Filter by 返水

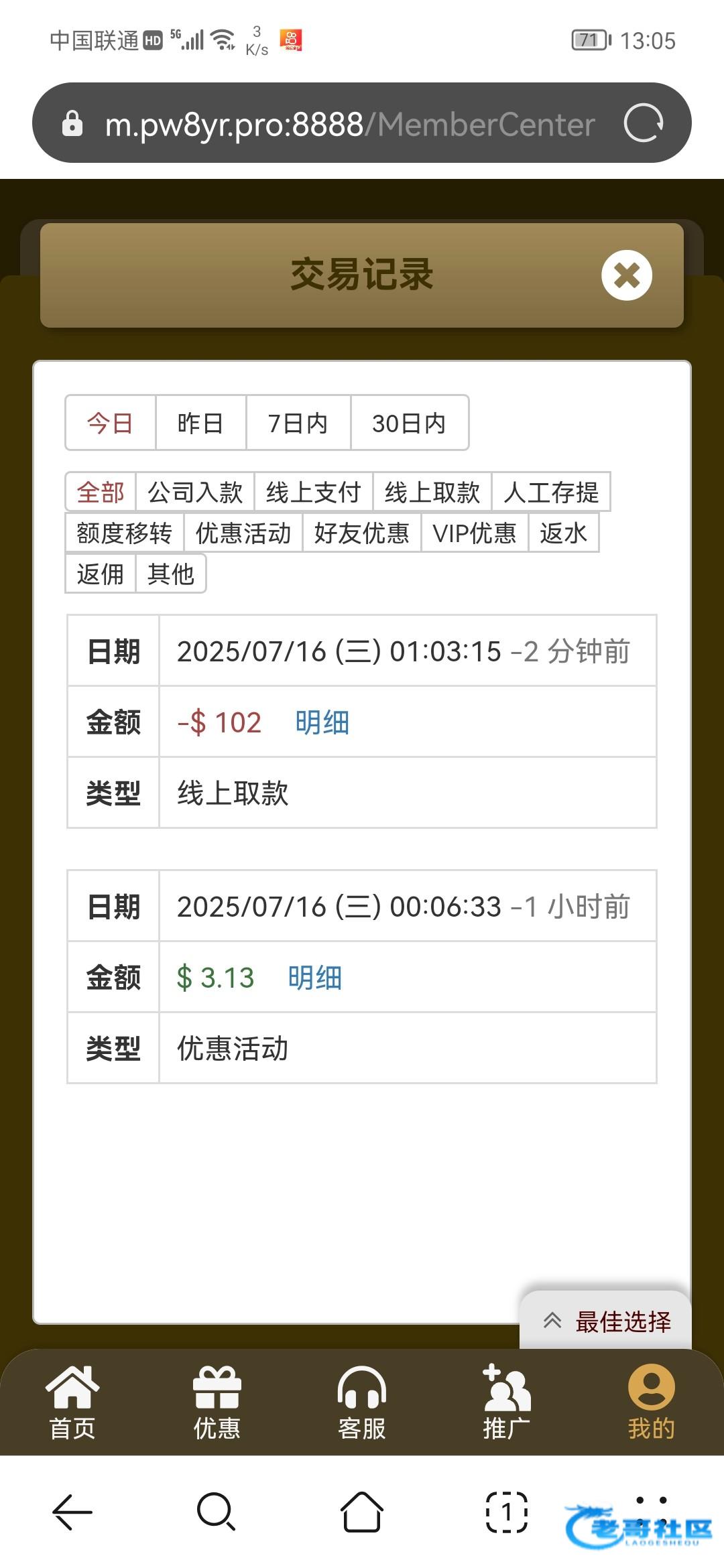(563, 533)
